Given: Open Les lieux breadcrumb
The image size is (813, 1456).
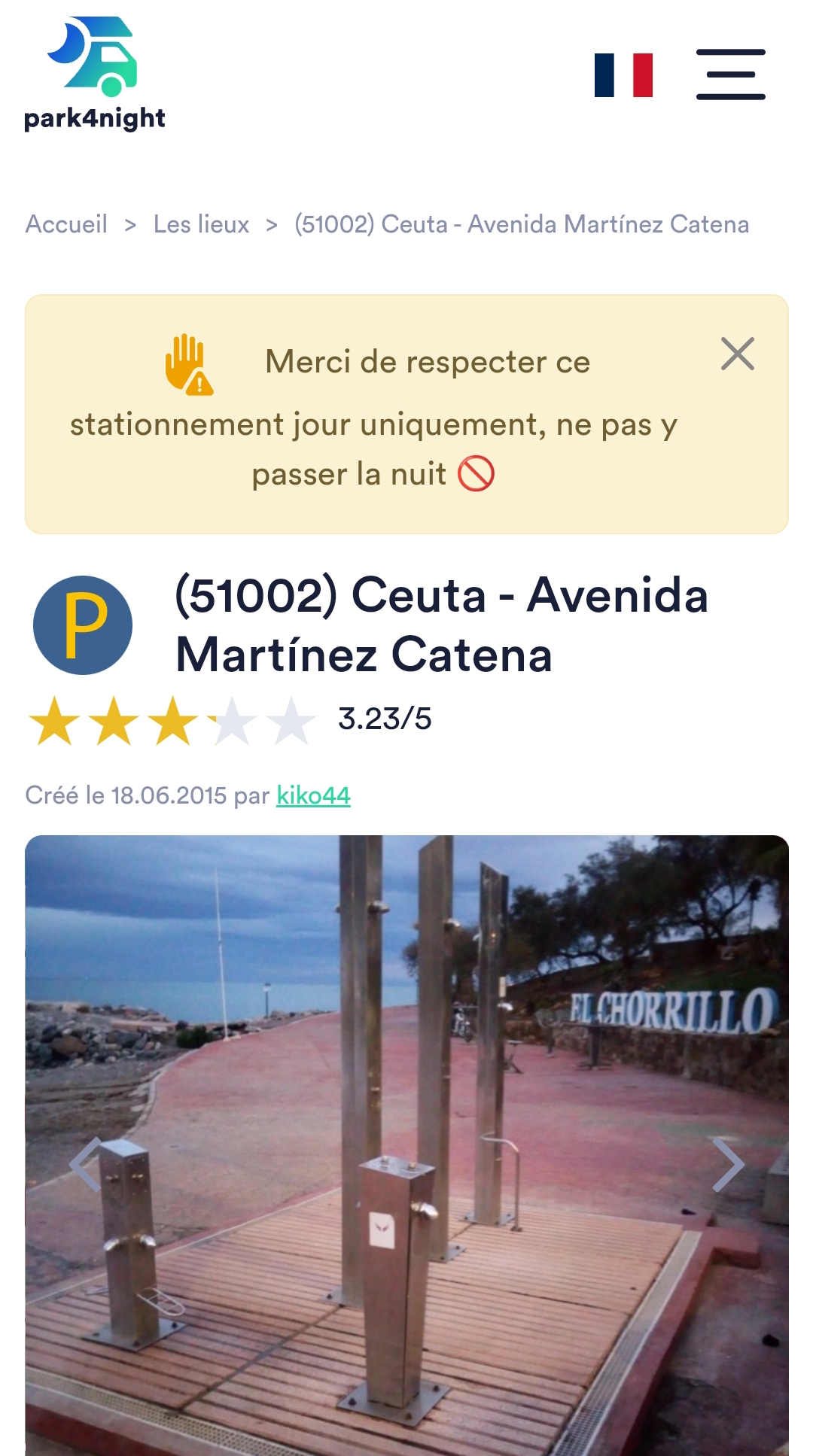Looking at the screenshot, I should coord(201,224).
